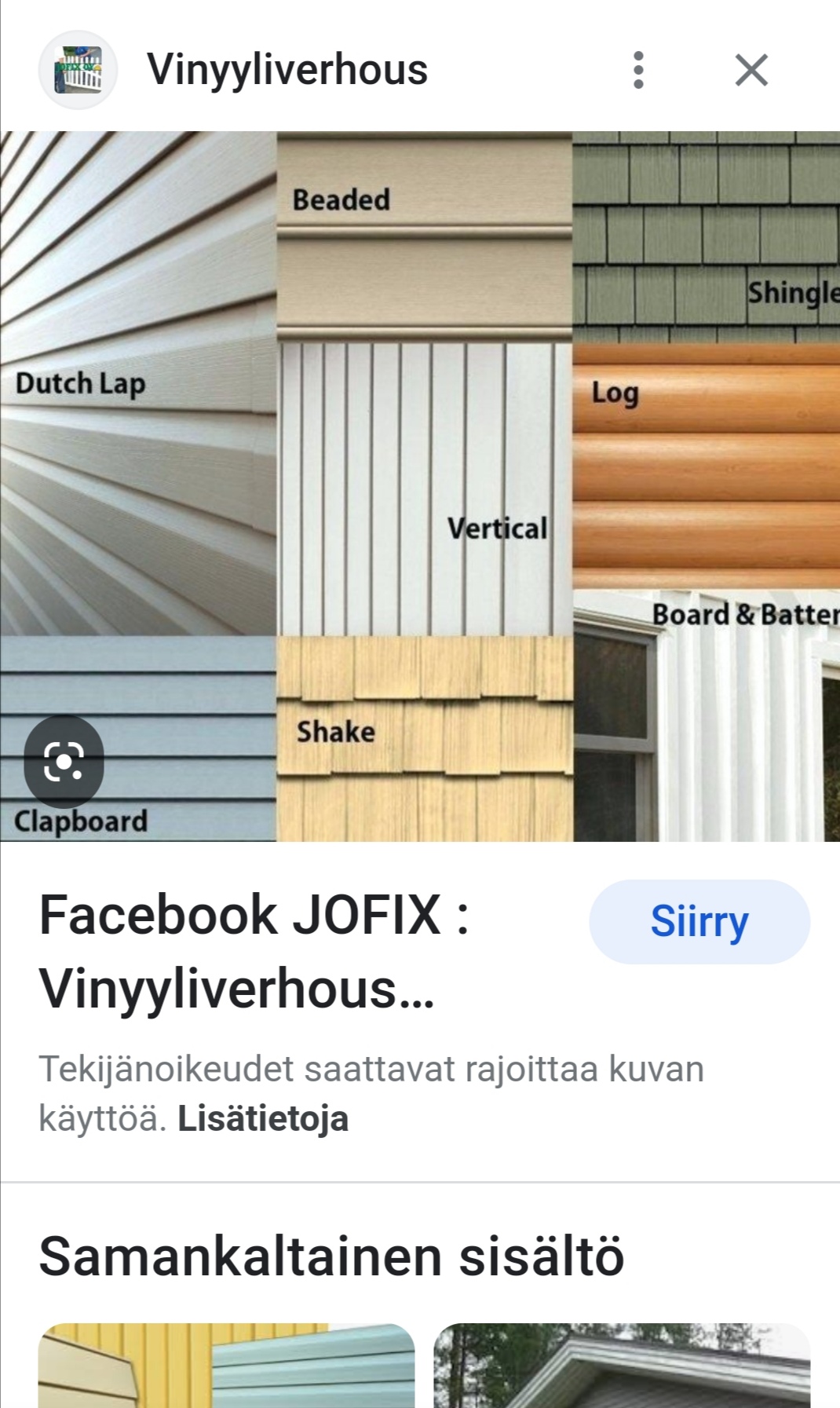Tap the Vinyyliverhous source avatar
This screenshot has height=1408, width=840.
pyautogui.click(x=78, y=70)
